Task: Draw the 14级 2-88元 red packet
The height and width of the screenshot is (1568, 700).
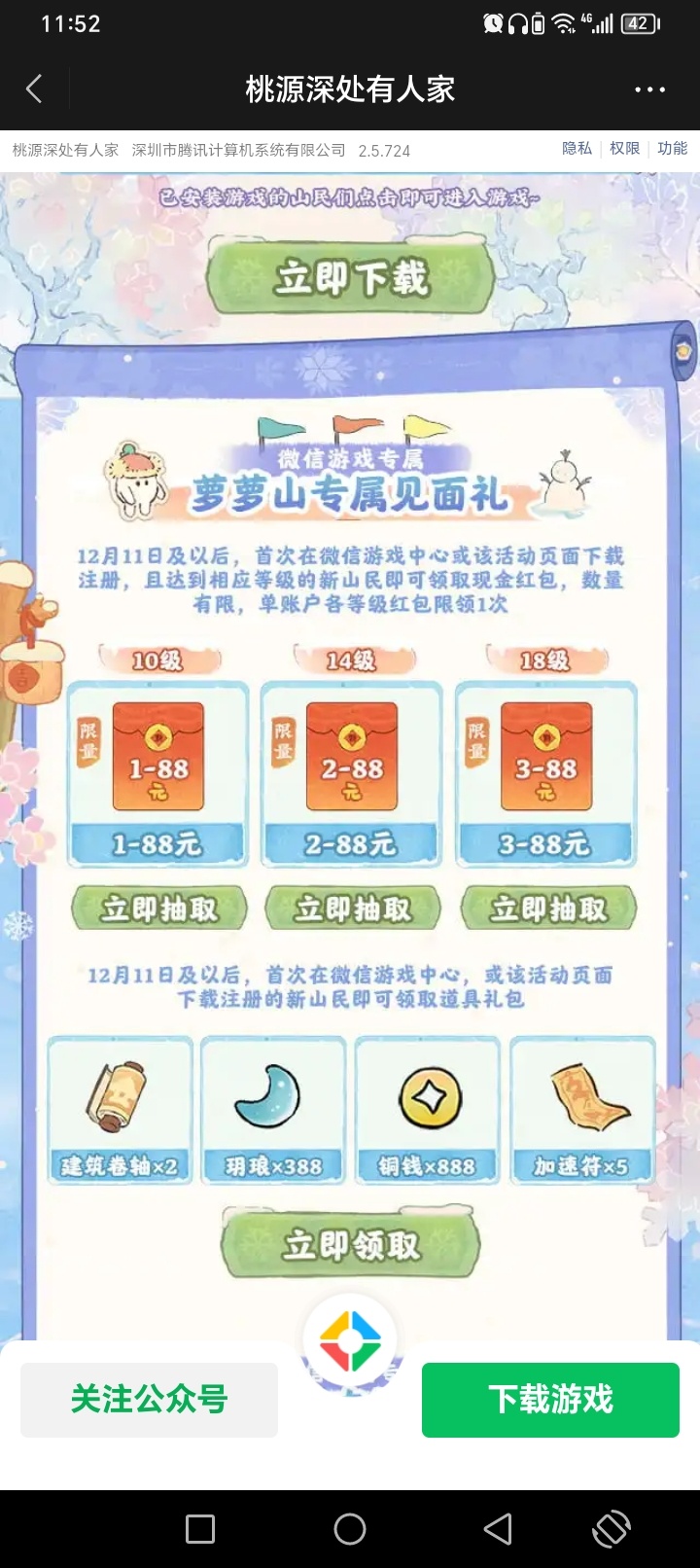Action: tap(352, 909)
